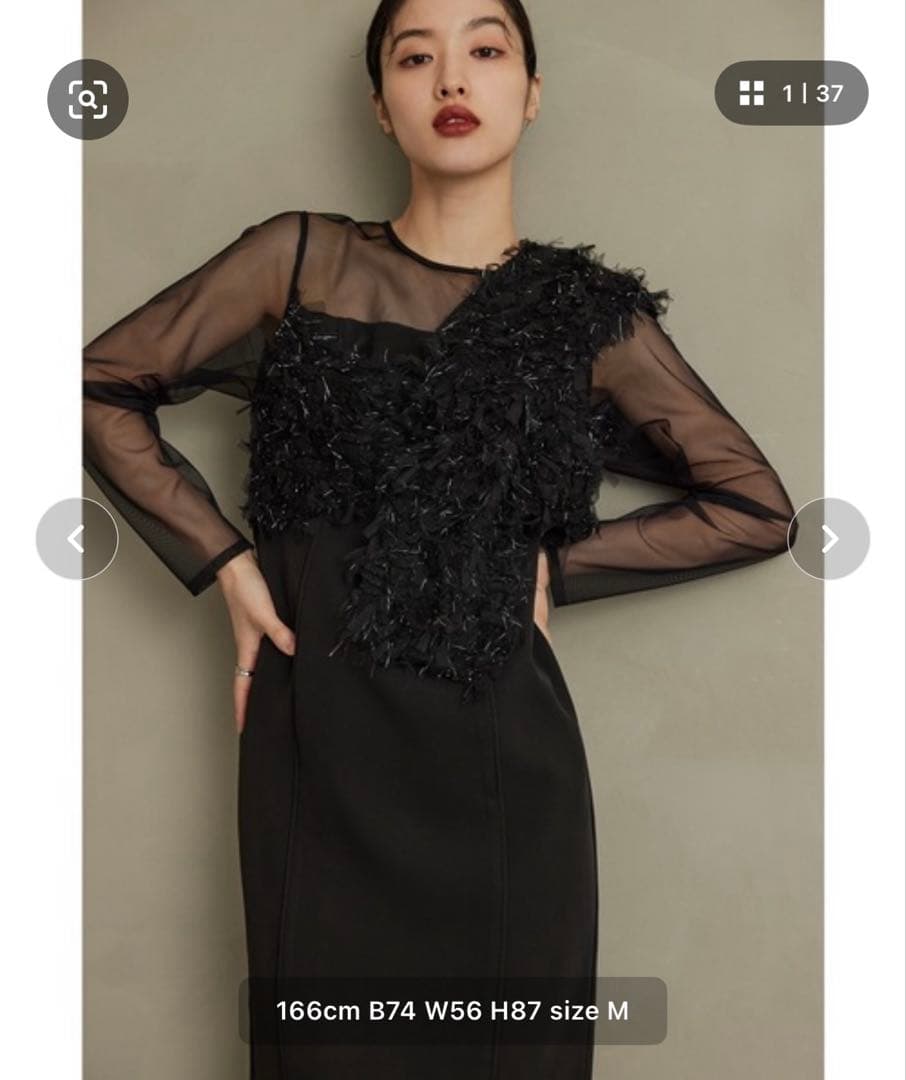The height and width of the screenshot is (1080, 906).
Task: Open the image search magnifier icon
Action: click(x=87, y=98)
